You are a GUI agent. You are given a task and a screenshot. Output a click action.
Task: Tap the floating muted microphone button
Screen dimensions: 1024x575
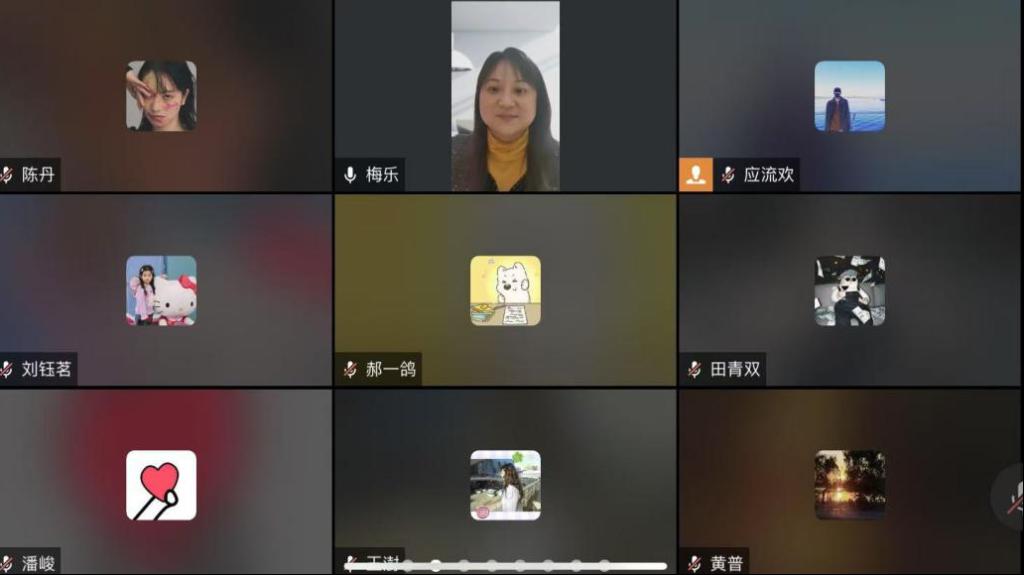point(1012,497)
